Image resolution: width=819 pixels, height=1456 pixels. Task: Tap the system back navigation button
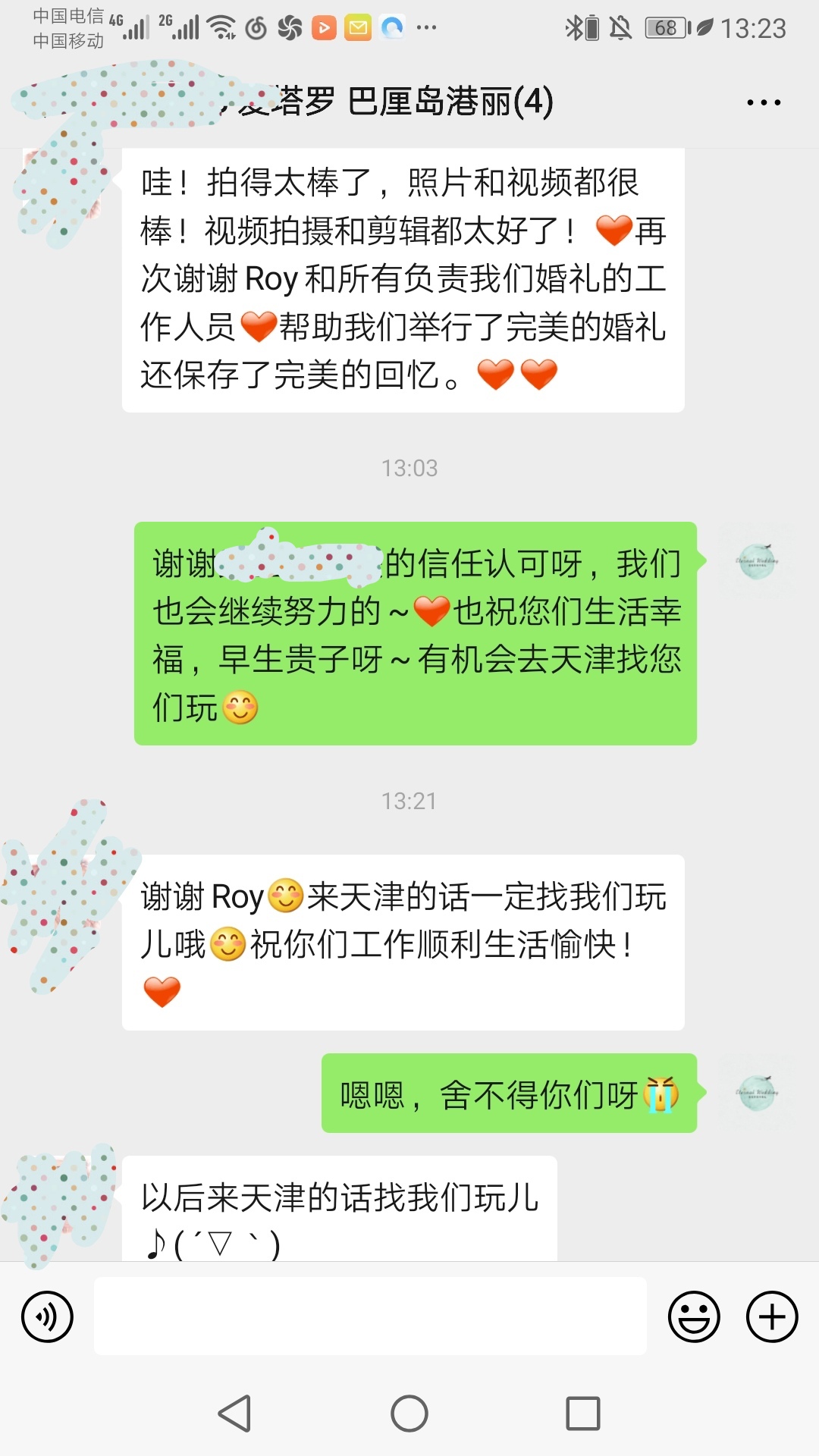pos(234,1414)
